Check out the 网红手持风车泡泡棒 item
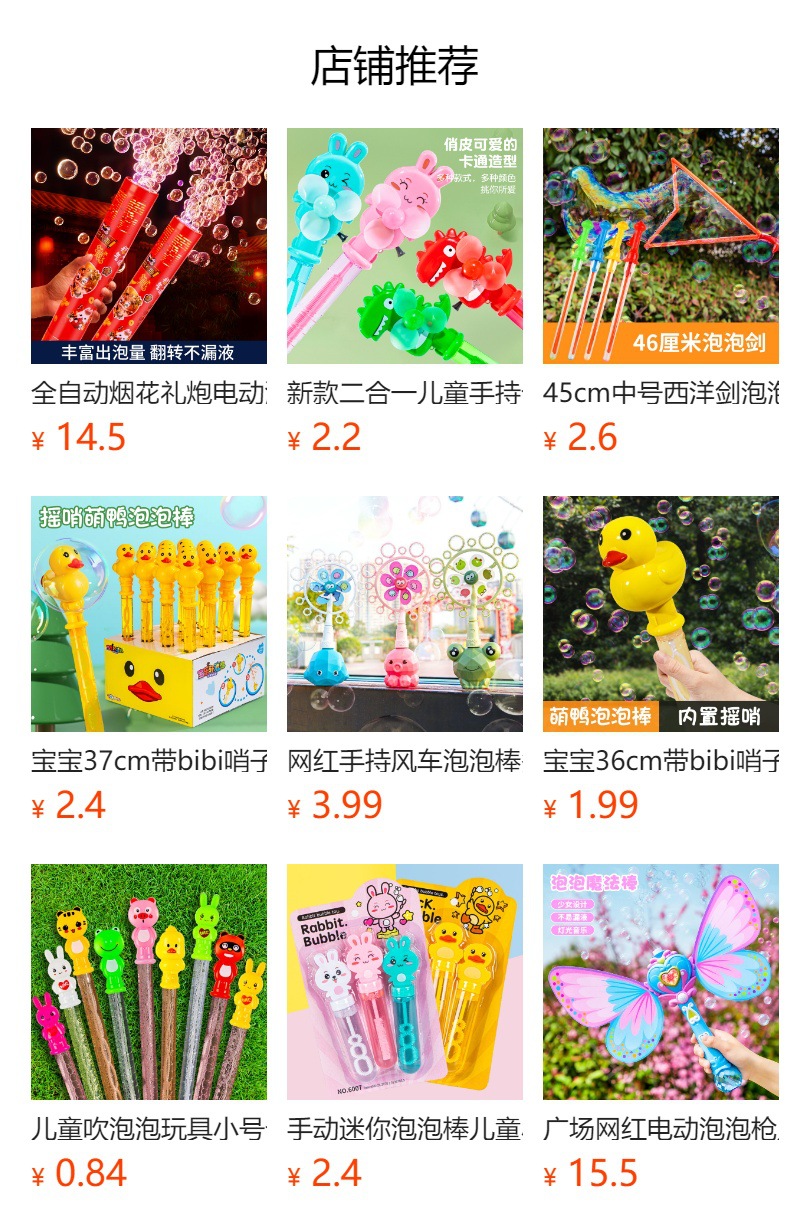 click(405, 614)
